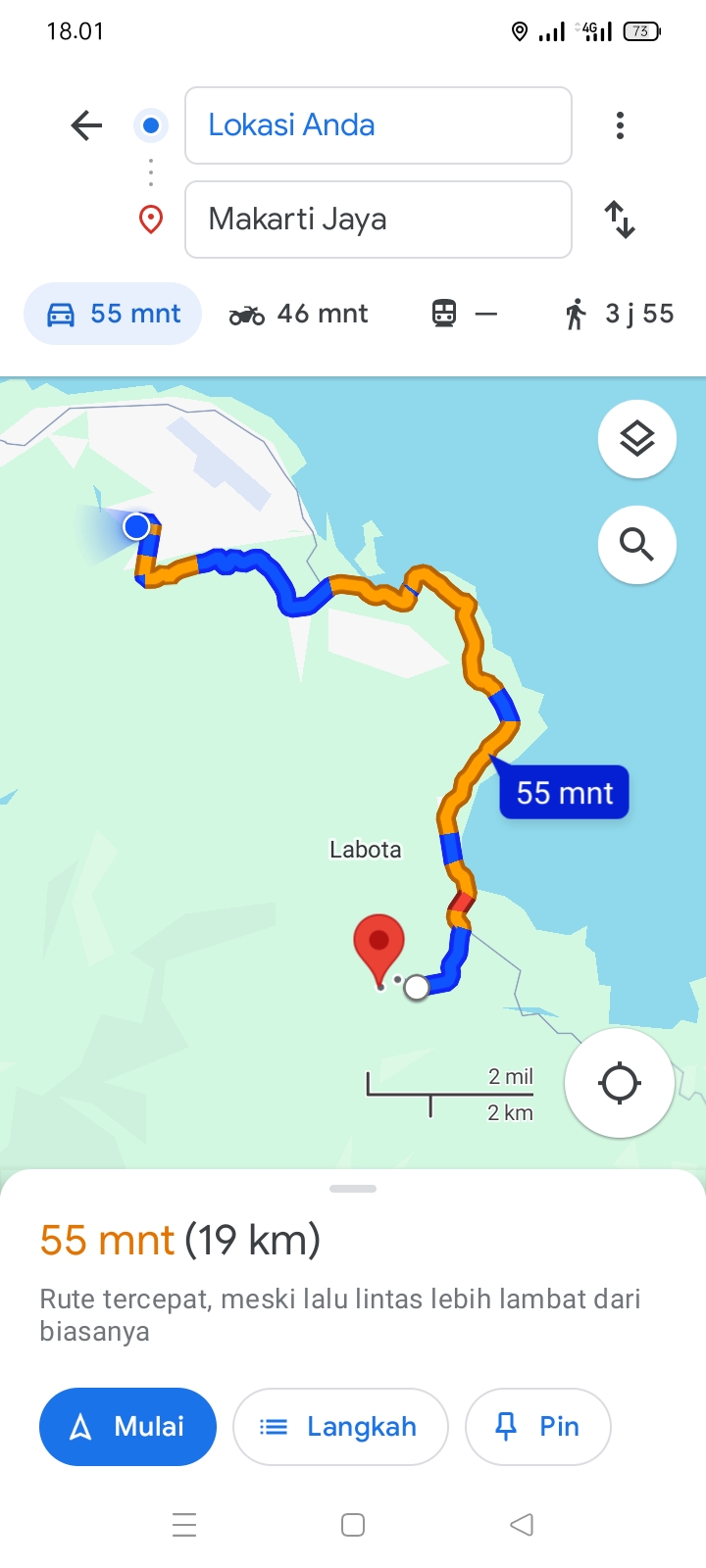706x1568 pixels.
Task: Switch to motorcycle mode 46 mnt
Action: [298, 314]
